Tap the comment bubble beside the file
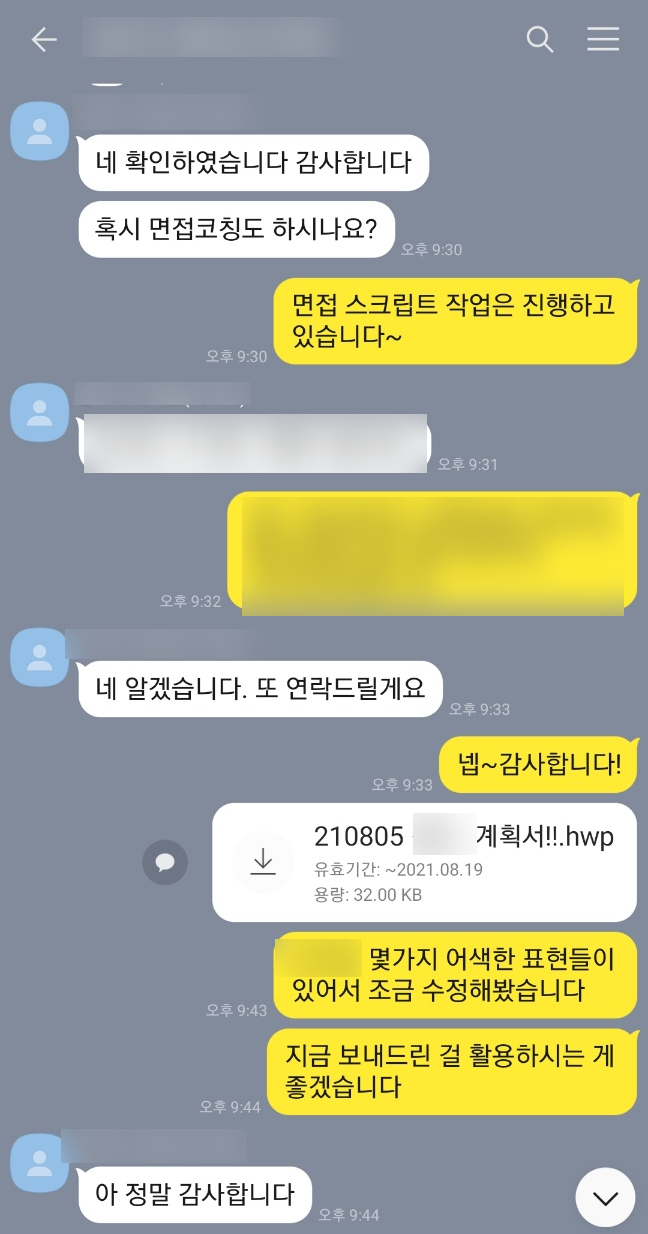Screen dimensions: 648x1234 tap(165, 862)
